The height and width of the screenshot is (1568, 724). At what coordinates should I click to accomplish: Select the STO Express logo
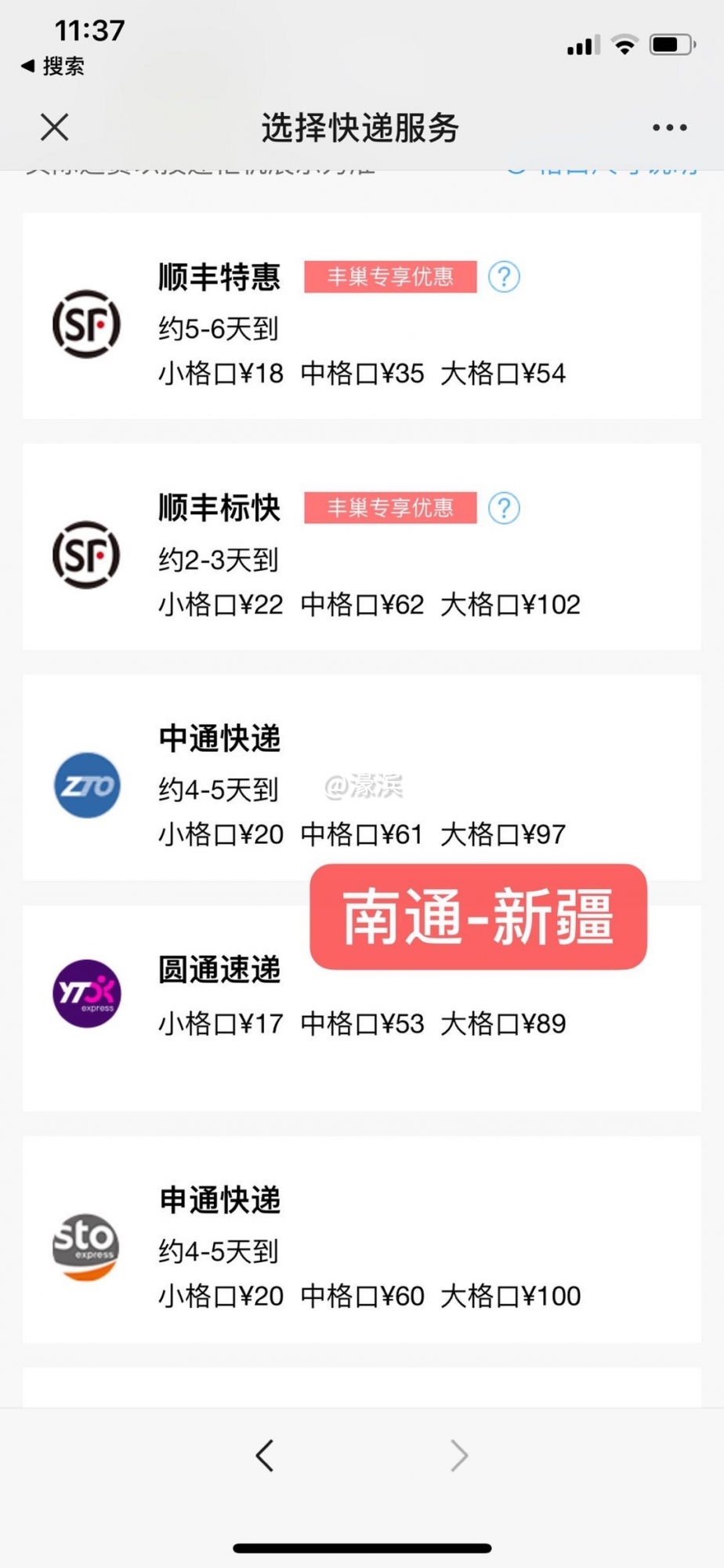(86, 1247)
